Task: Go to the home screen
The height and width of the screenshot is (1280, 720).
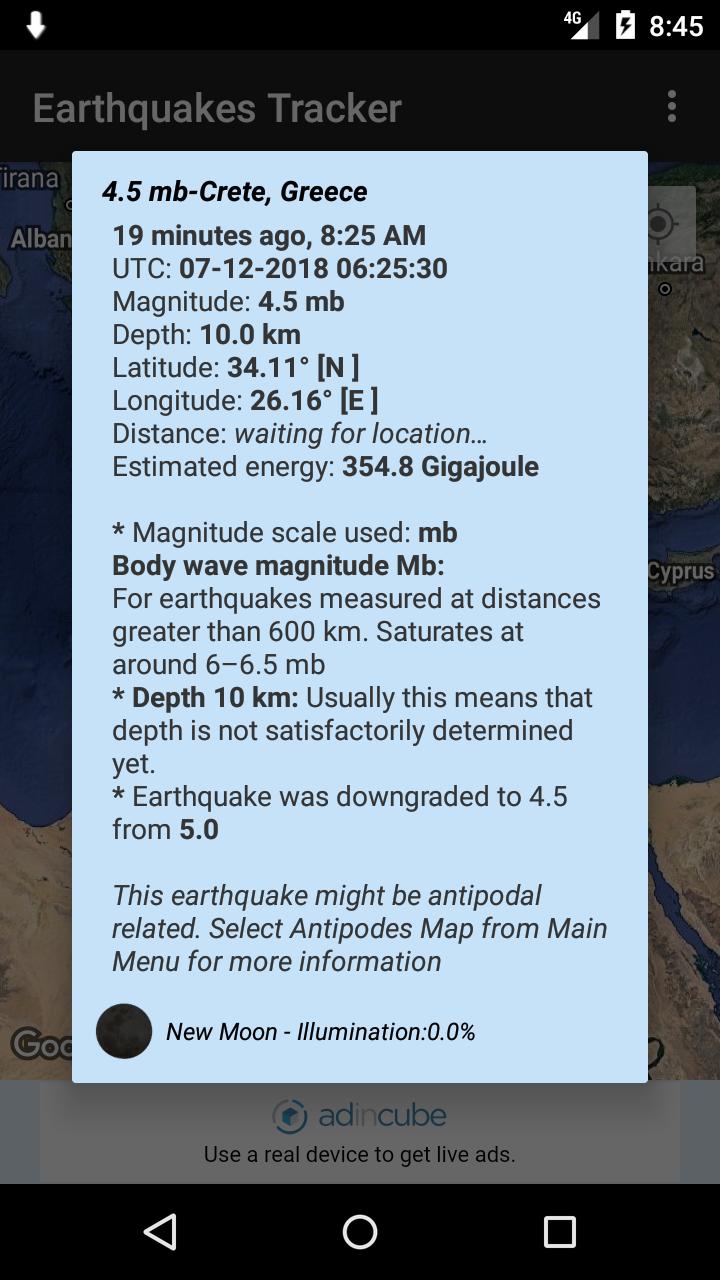Action: point(360,1232)
